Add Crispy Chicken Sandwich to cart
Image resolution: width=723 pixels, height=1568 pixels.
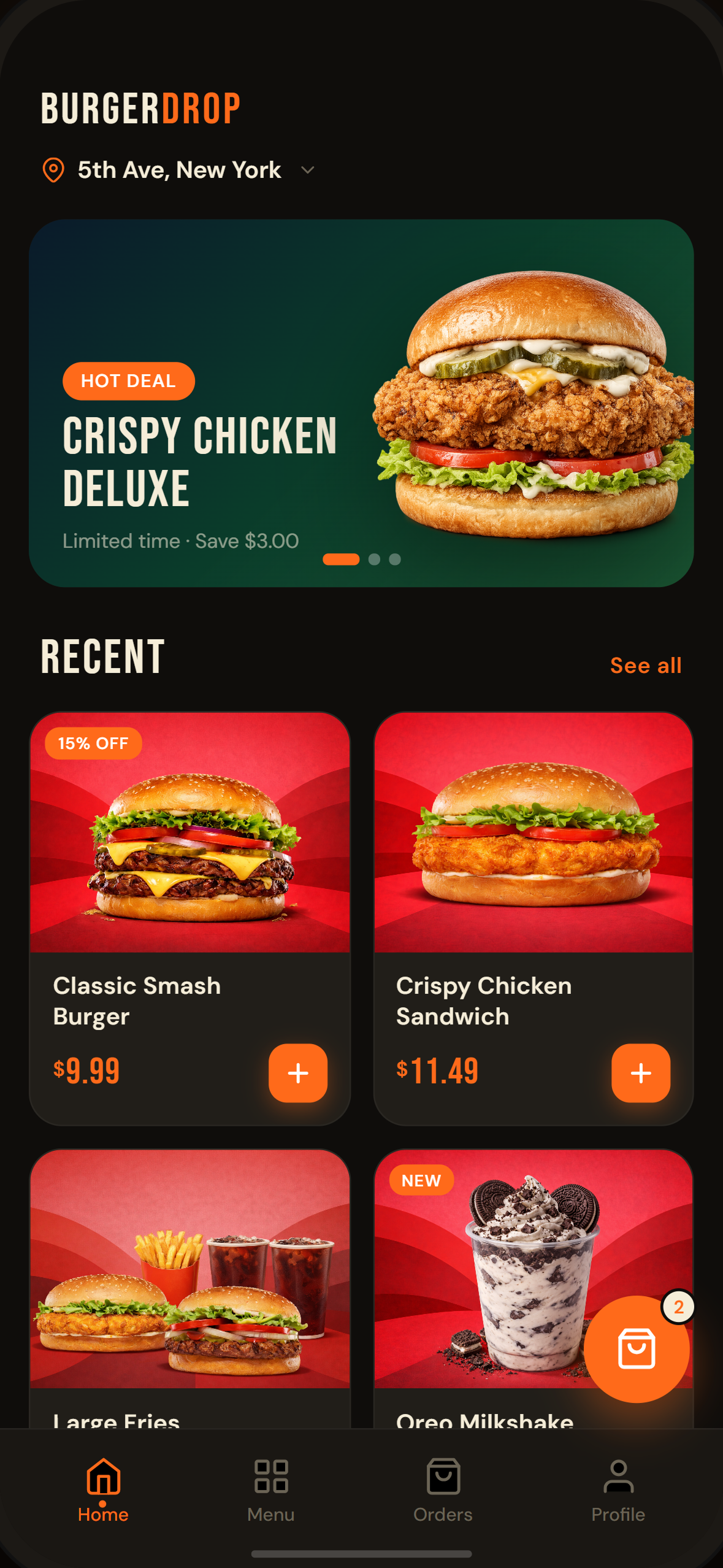641,1072
